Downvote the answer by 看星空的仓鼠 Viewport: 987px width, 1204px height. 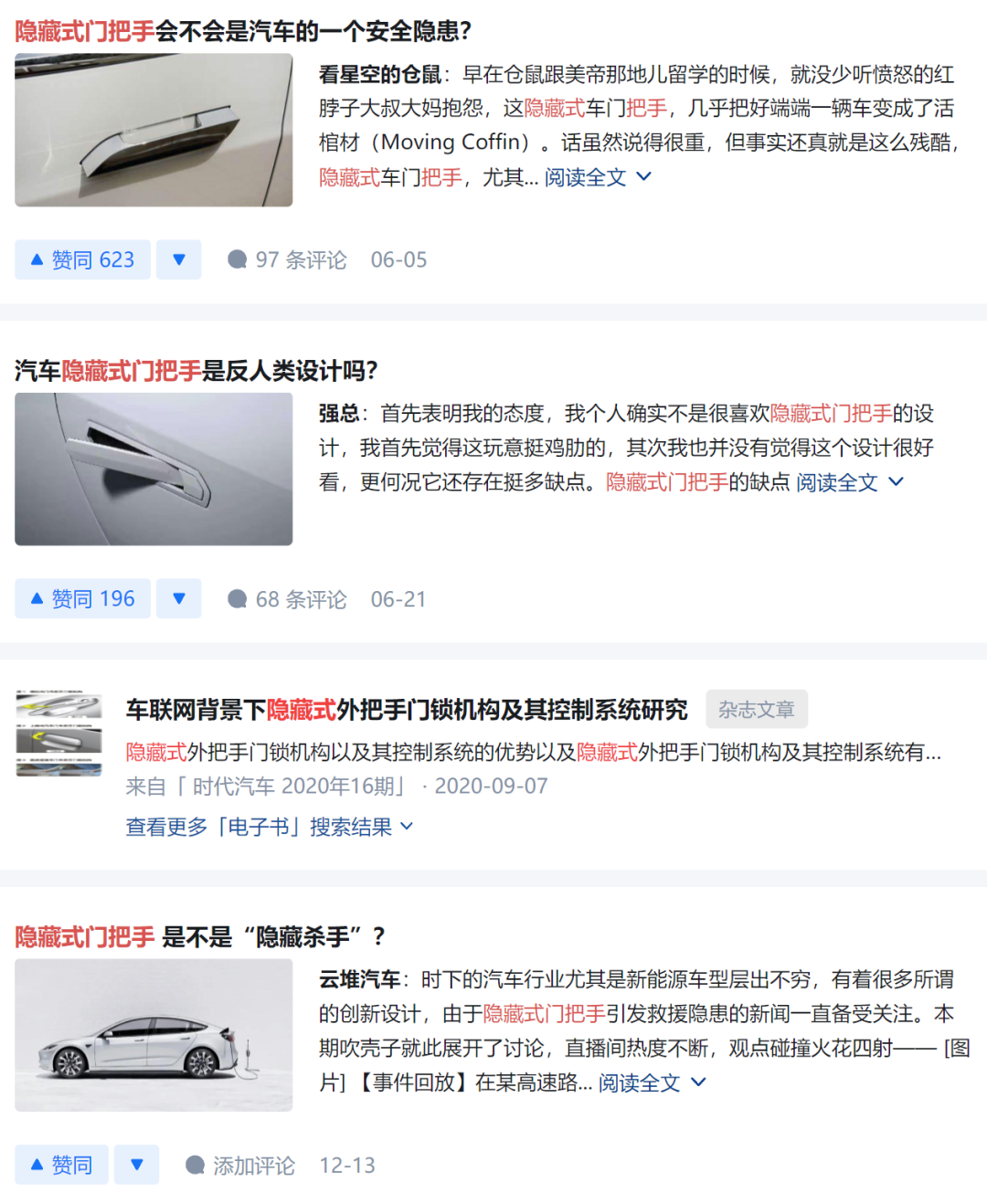click(x=179, y=260)
